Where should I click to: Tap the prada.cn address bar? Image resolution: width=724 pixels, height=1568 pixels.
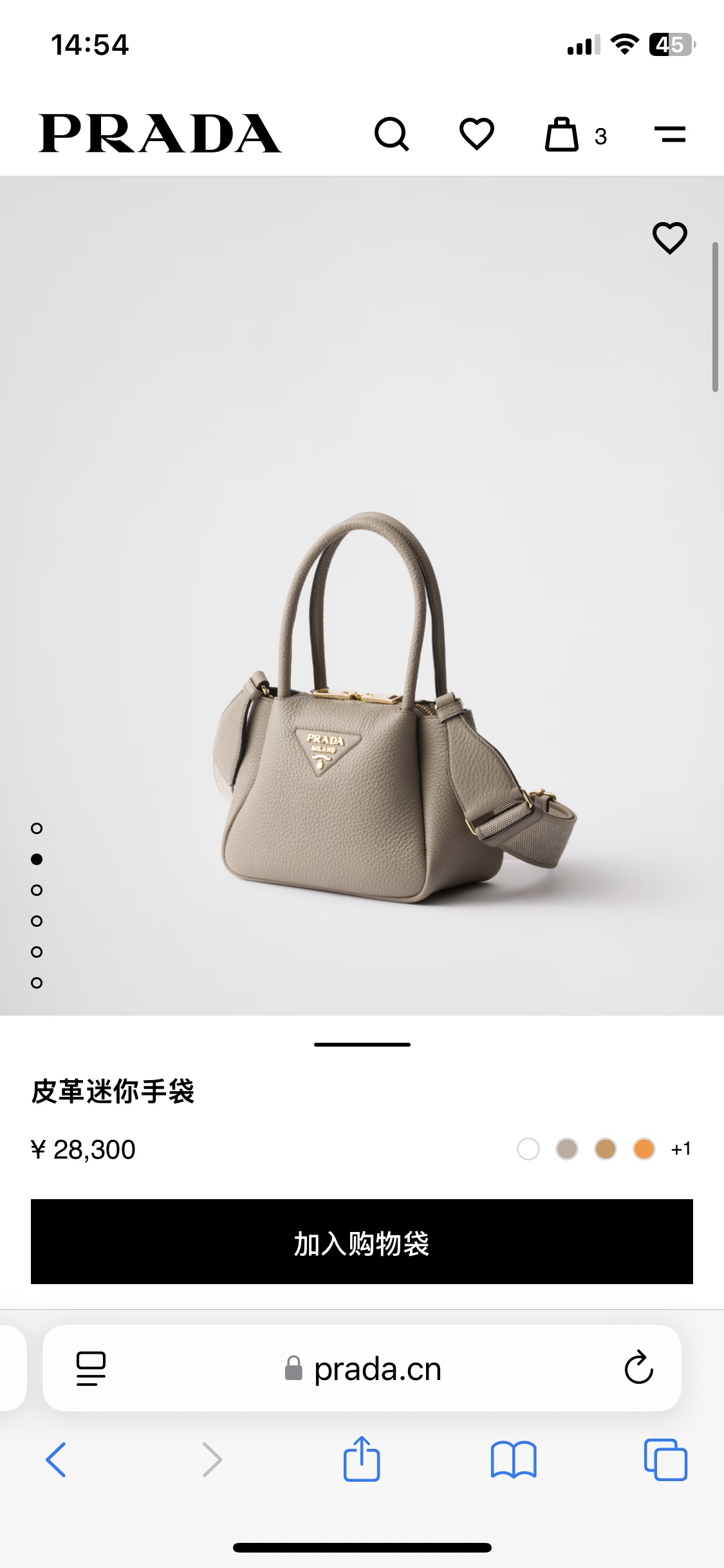point(362,1368)
